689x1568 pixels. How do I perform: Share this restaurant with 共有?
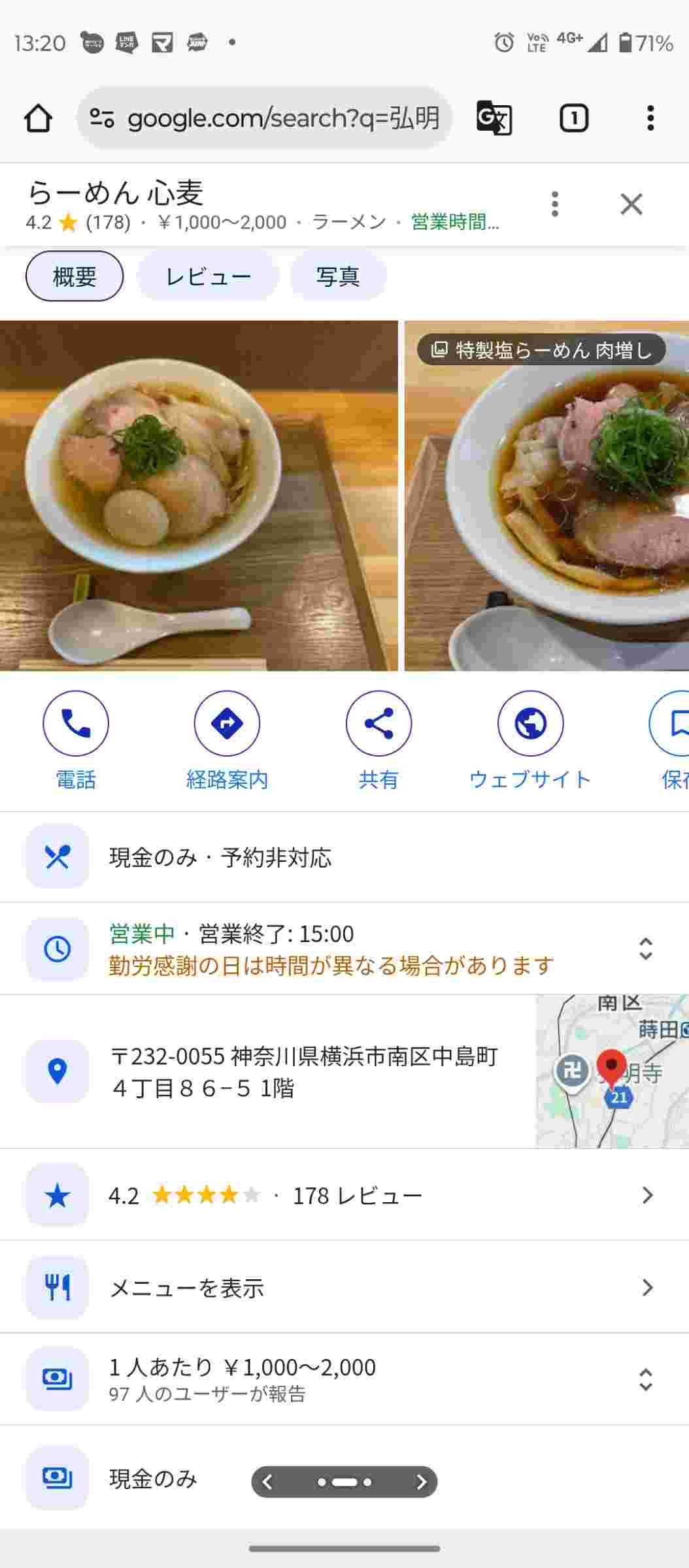click(x=378, y=724)
